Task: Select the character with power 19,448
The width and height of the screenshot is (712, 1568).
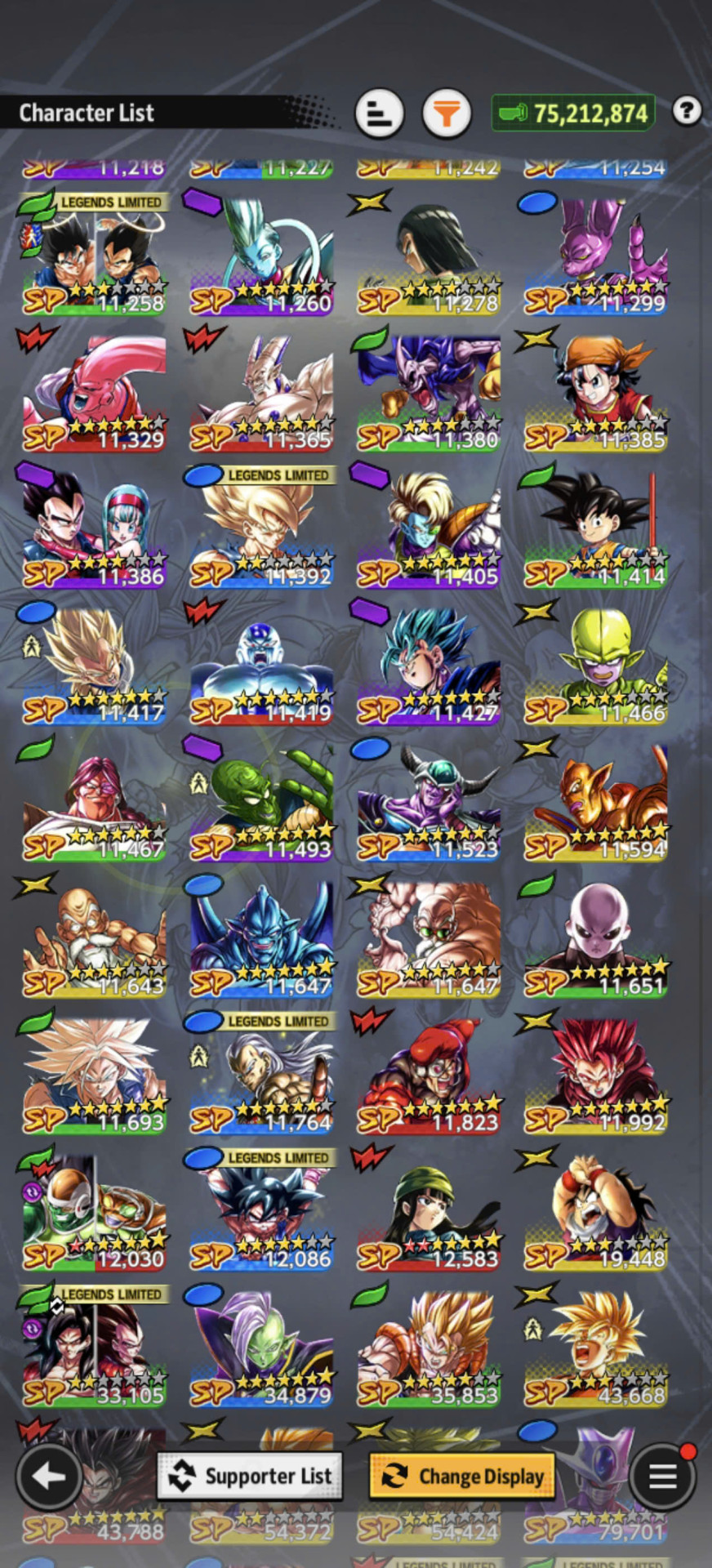Action: click(596, 1209)
